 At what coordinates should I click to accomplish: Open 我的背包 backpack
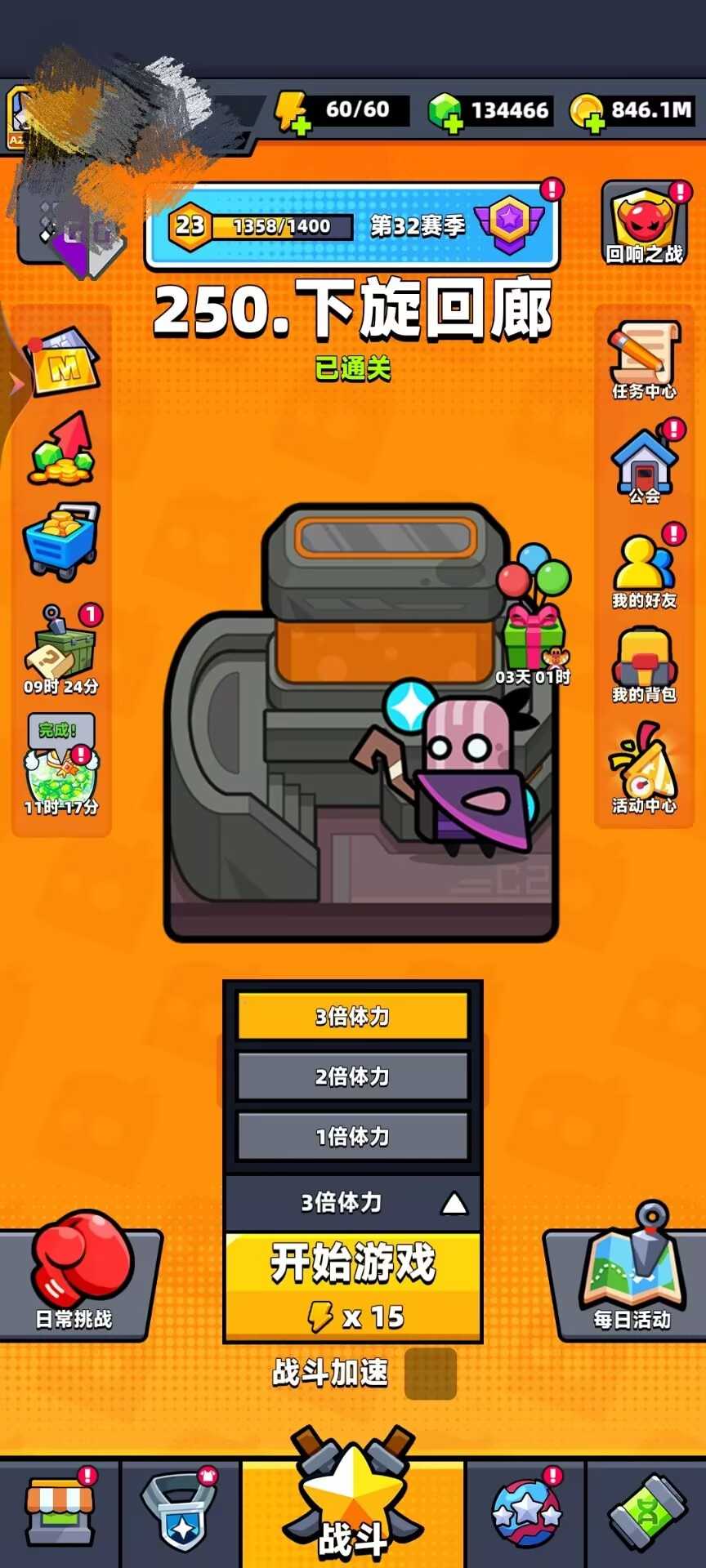[x=645, y=666]
